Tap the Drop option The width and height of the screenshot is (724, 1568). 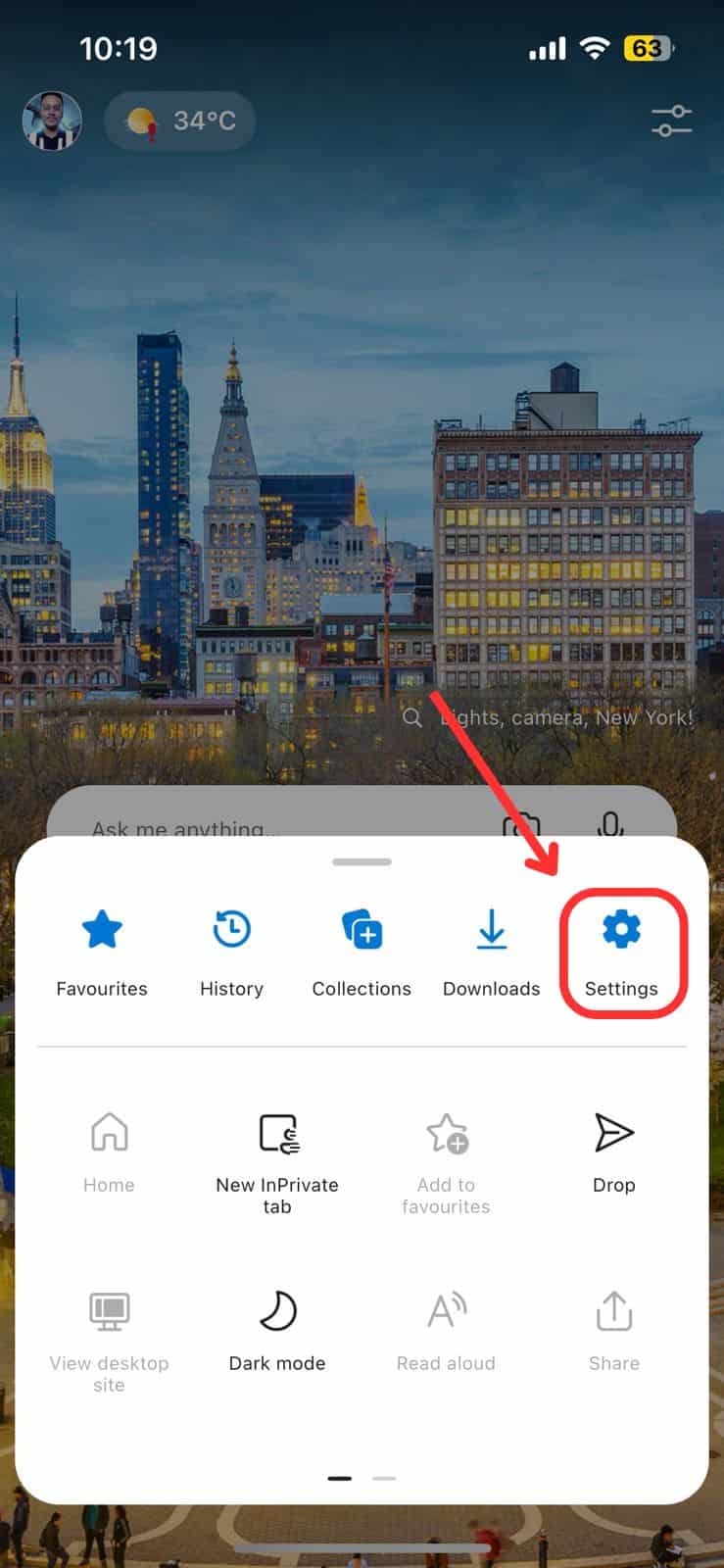(x=614, y=1151)
